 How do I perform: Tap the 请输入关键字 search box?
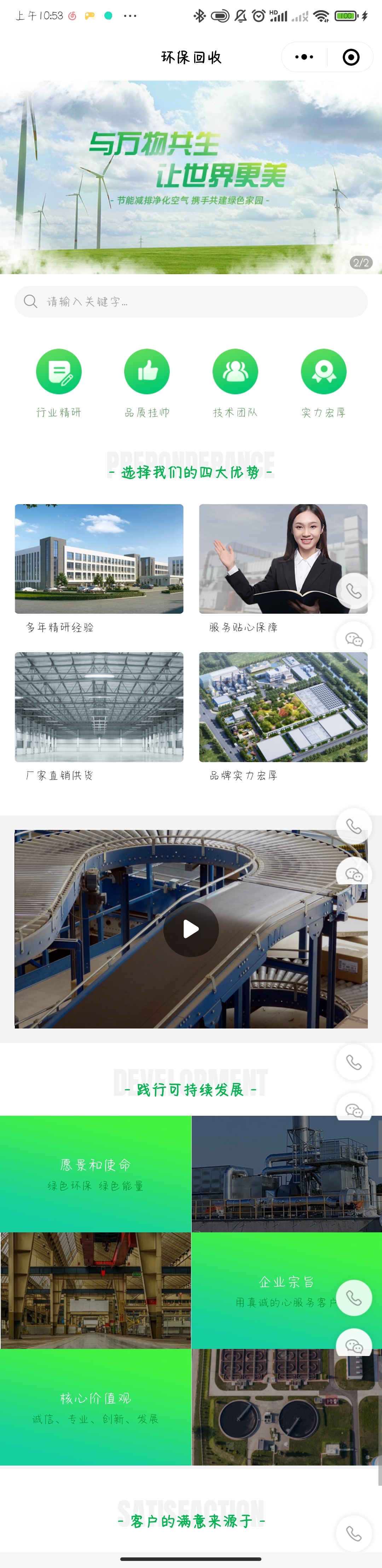[x=191, y=301]
